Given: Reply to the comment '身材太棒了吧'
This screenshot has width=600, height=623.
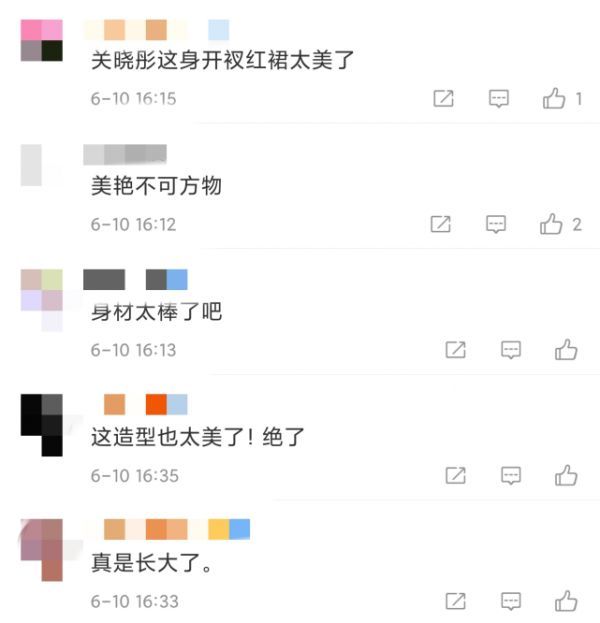Looking at the screenshot, I should 511,349.
